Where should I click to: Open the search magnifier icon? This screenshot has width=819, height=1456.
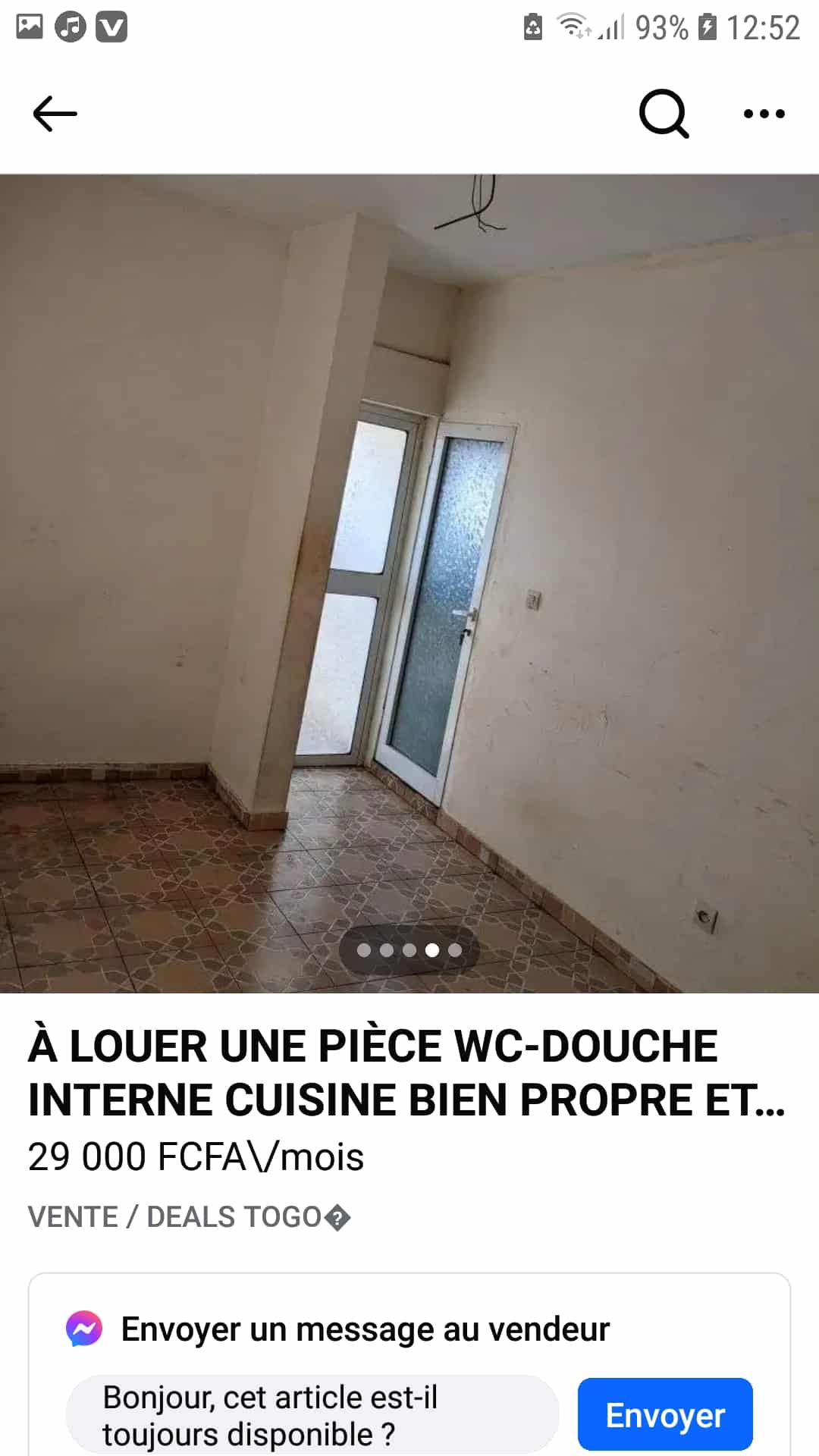(664, 114)
